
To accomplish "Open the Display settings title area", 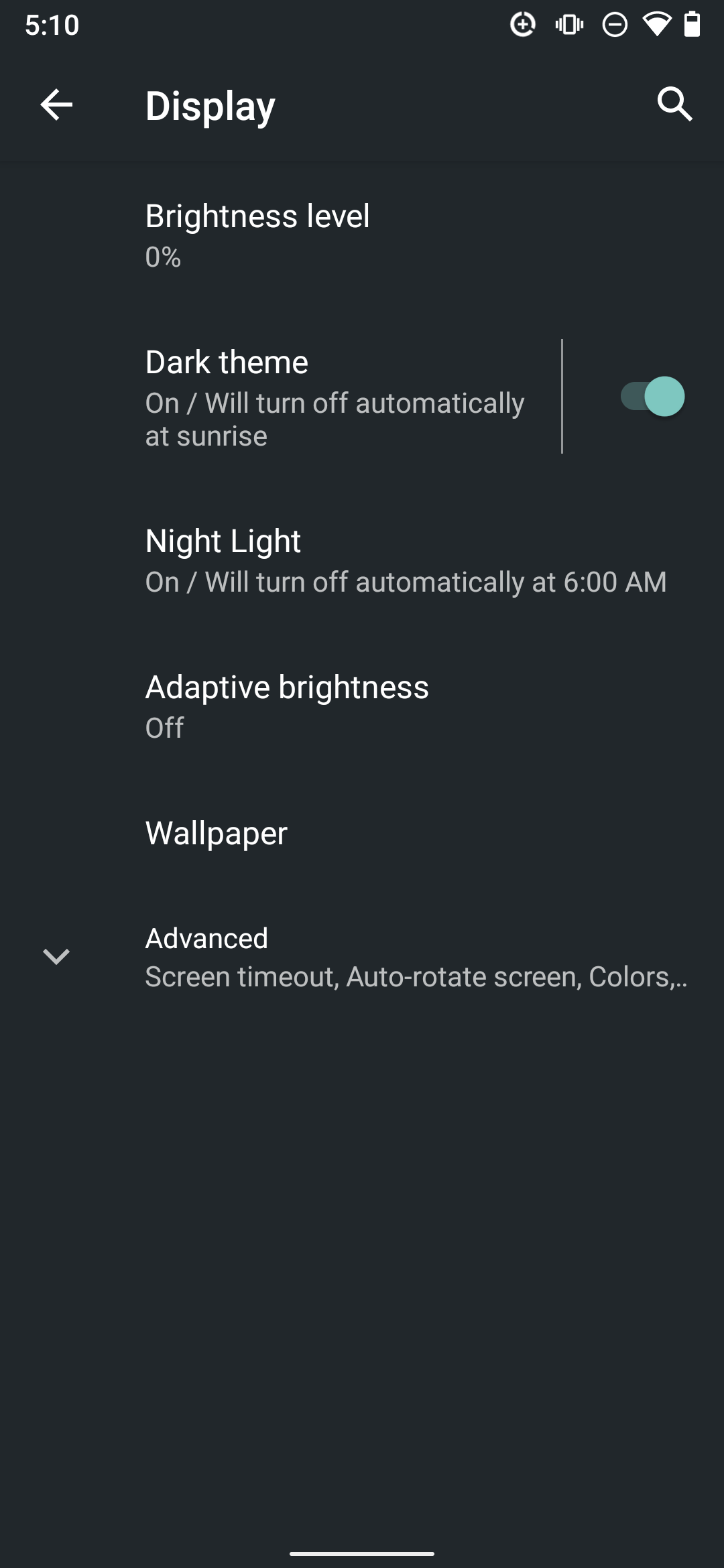I will (x=209, y=104).
